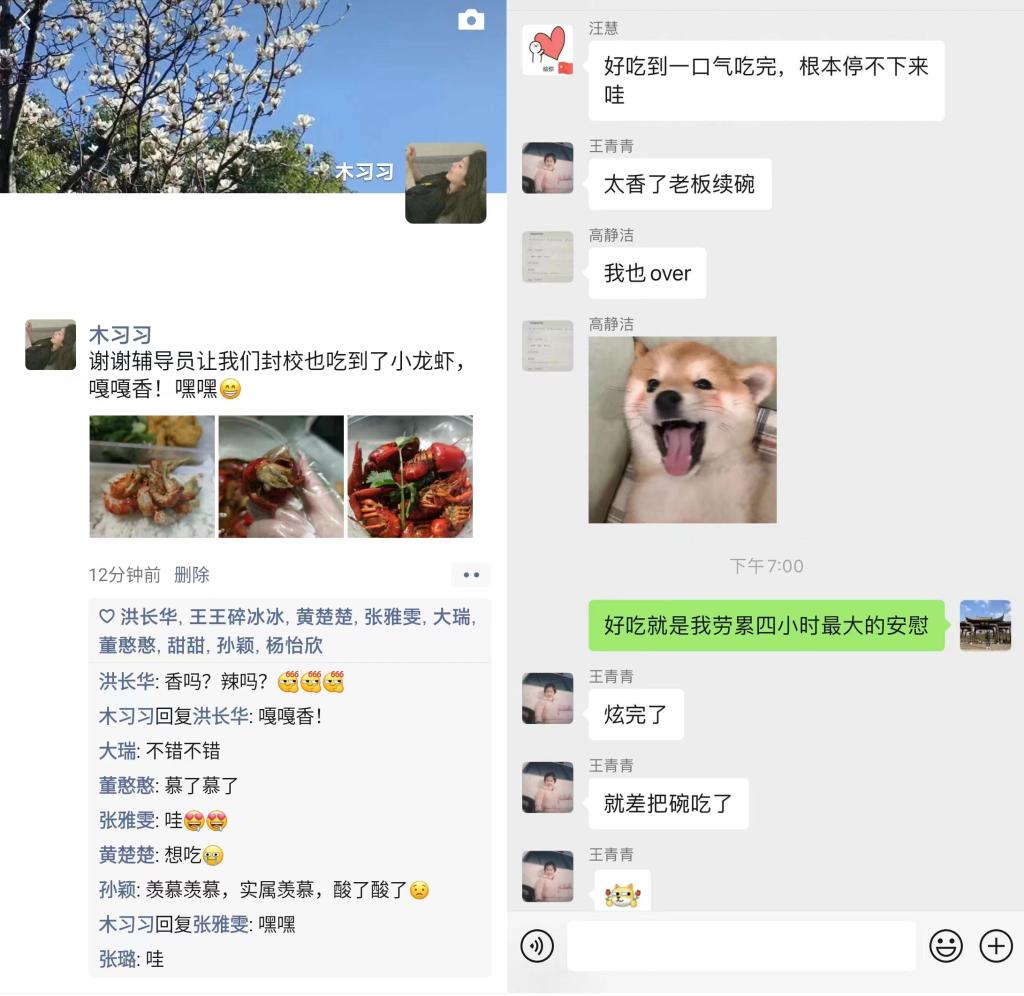The width and height of the screenshot is (1024, 996).
Task: Delete the post via 删除
Action: coord(192,575)
